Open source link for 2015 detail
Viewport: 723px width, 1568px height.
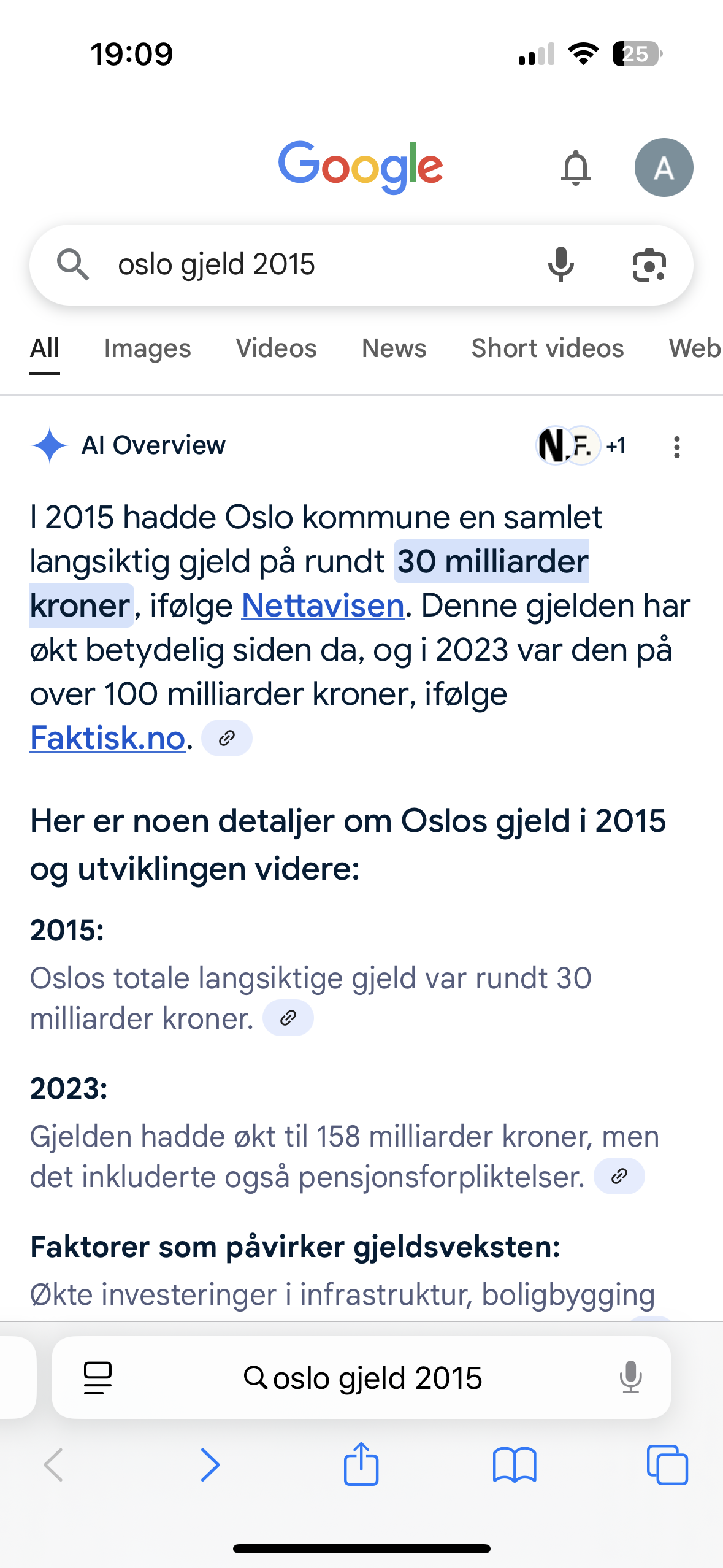pyautogui.click(x=288, y=1018)
